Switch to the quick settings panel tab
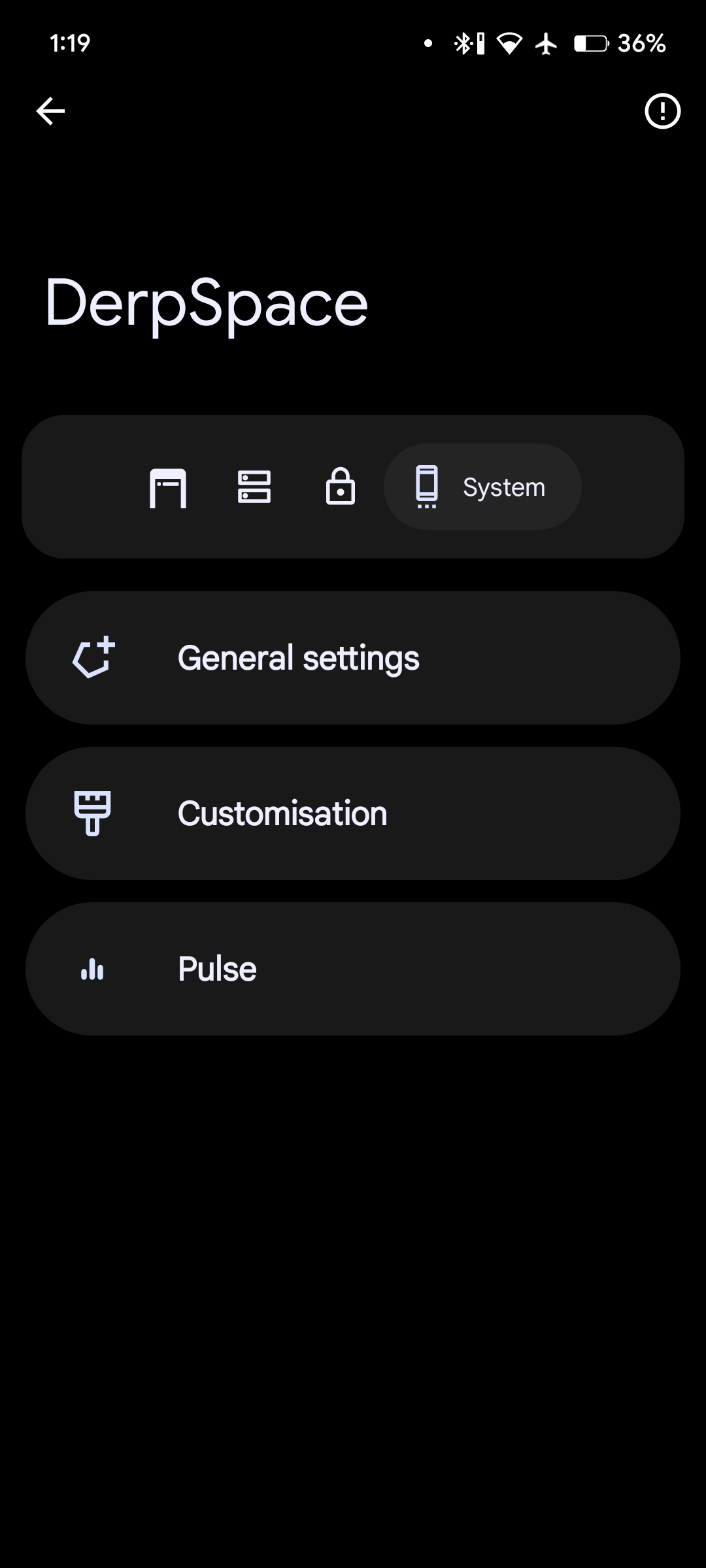 coord(254,487)
